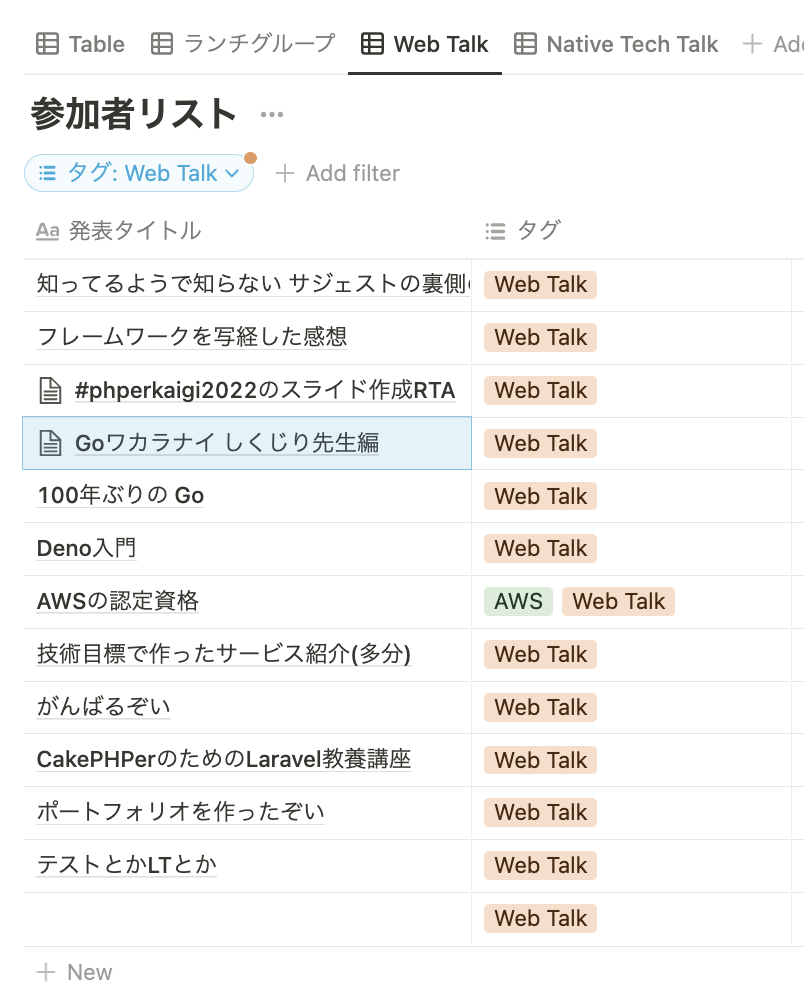Open the テストとかLTとか entry
This screenshot has height=984, width=804.
click(127, 865)
